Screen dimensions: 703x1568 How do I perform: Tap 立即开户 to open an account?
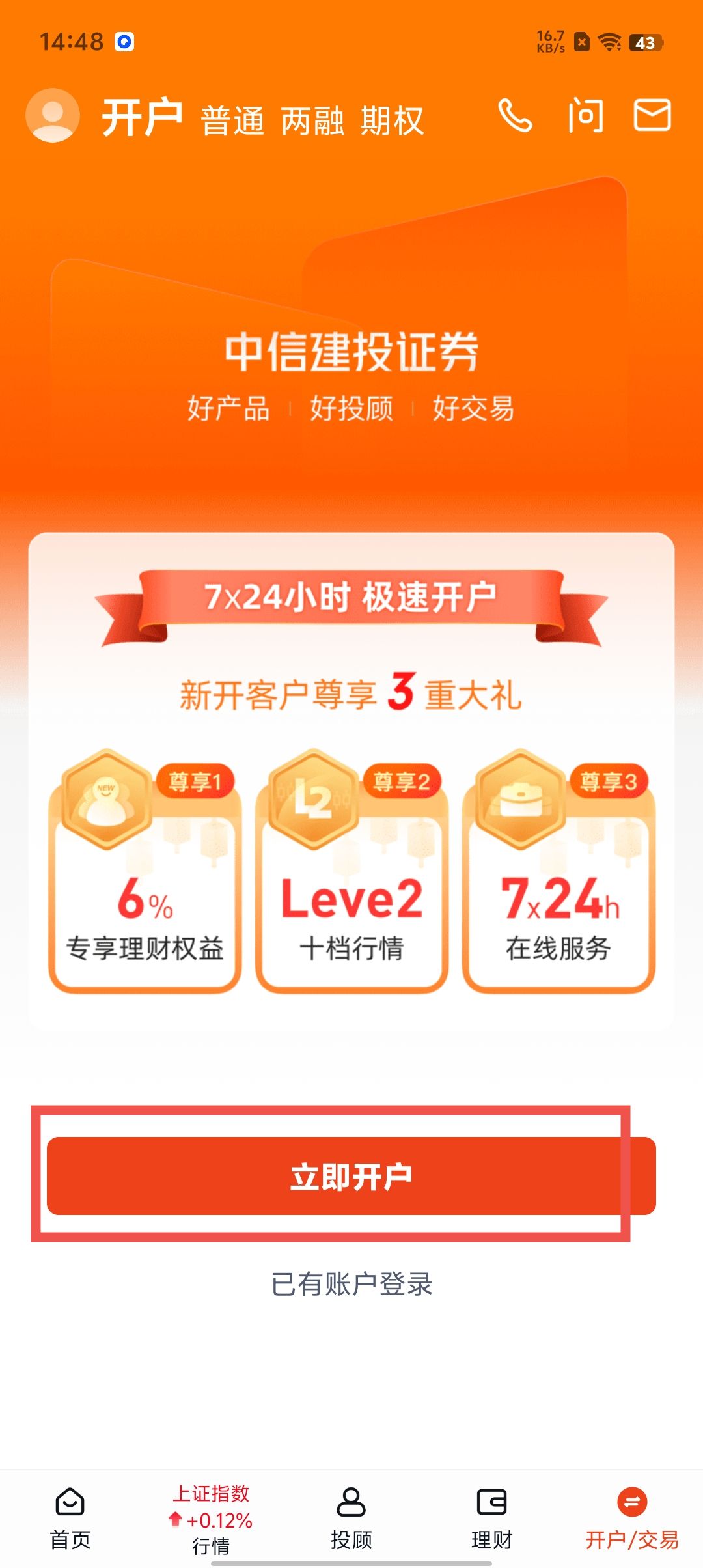pyautogui.click(x=351, y=1176)
